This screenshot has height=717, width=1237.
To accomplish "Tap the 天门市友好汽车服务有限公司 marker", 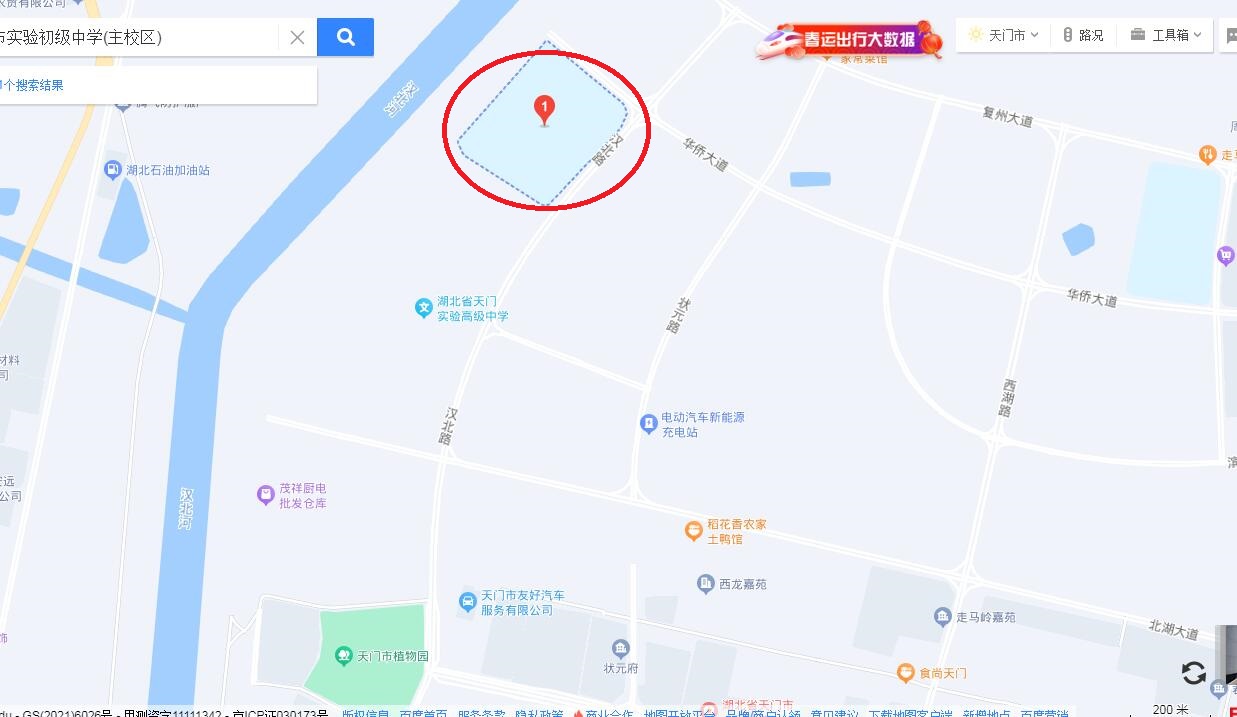I will click(467, 601).
